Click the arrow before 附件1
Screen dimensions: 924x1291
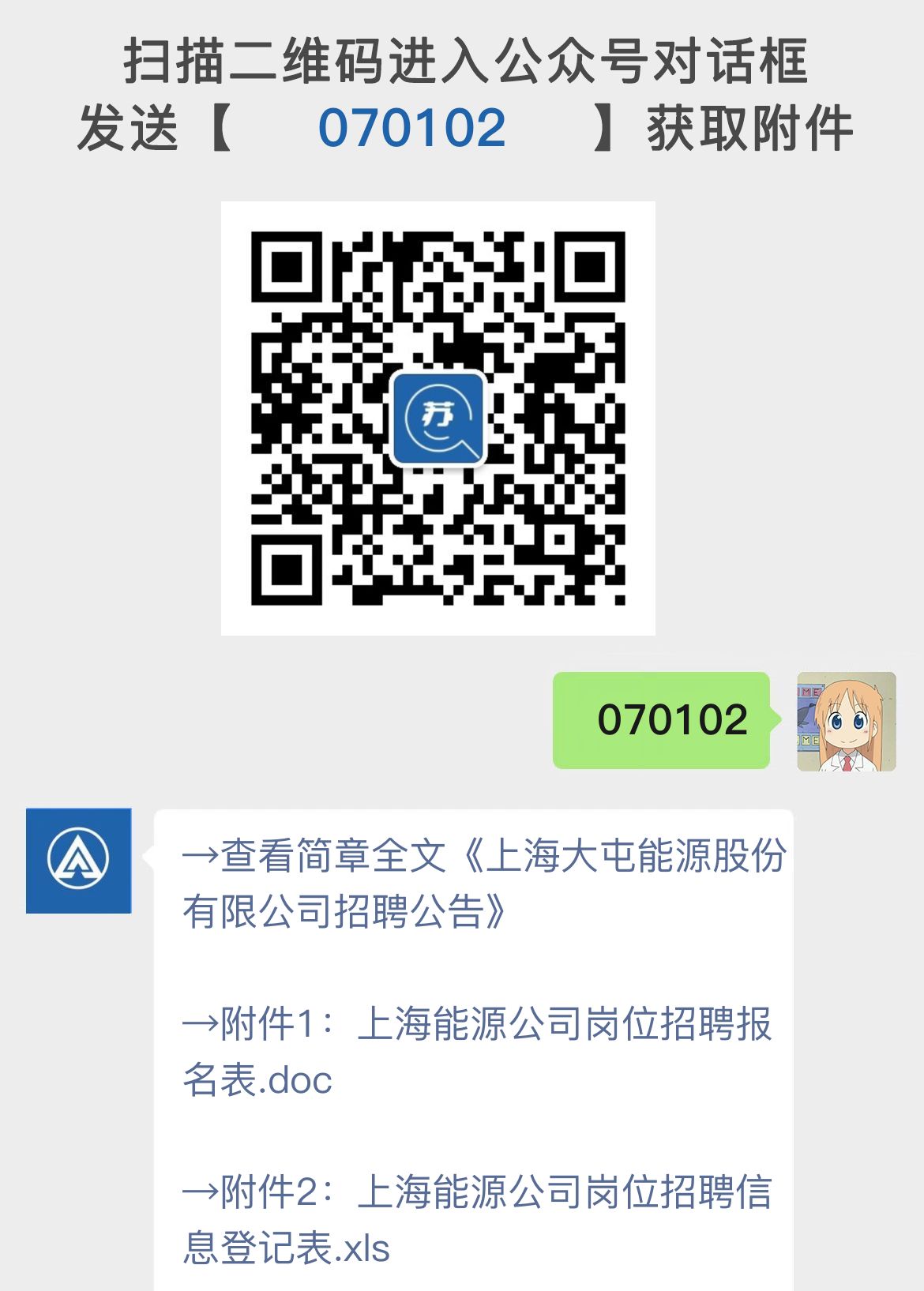click(201, 1022)
